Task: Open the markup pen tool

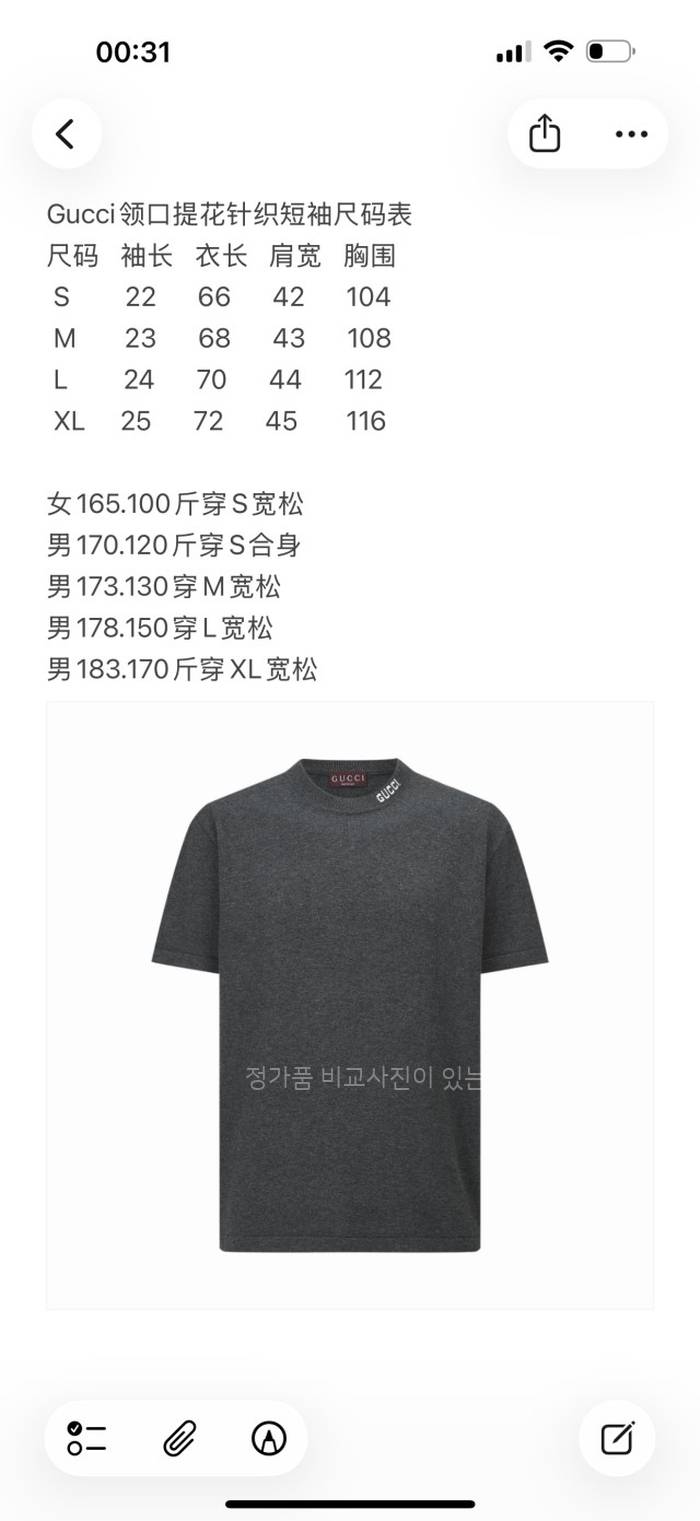Action: click(268, 1438)
